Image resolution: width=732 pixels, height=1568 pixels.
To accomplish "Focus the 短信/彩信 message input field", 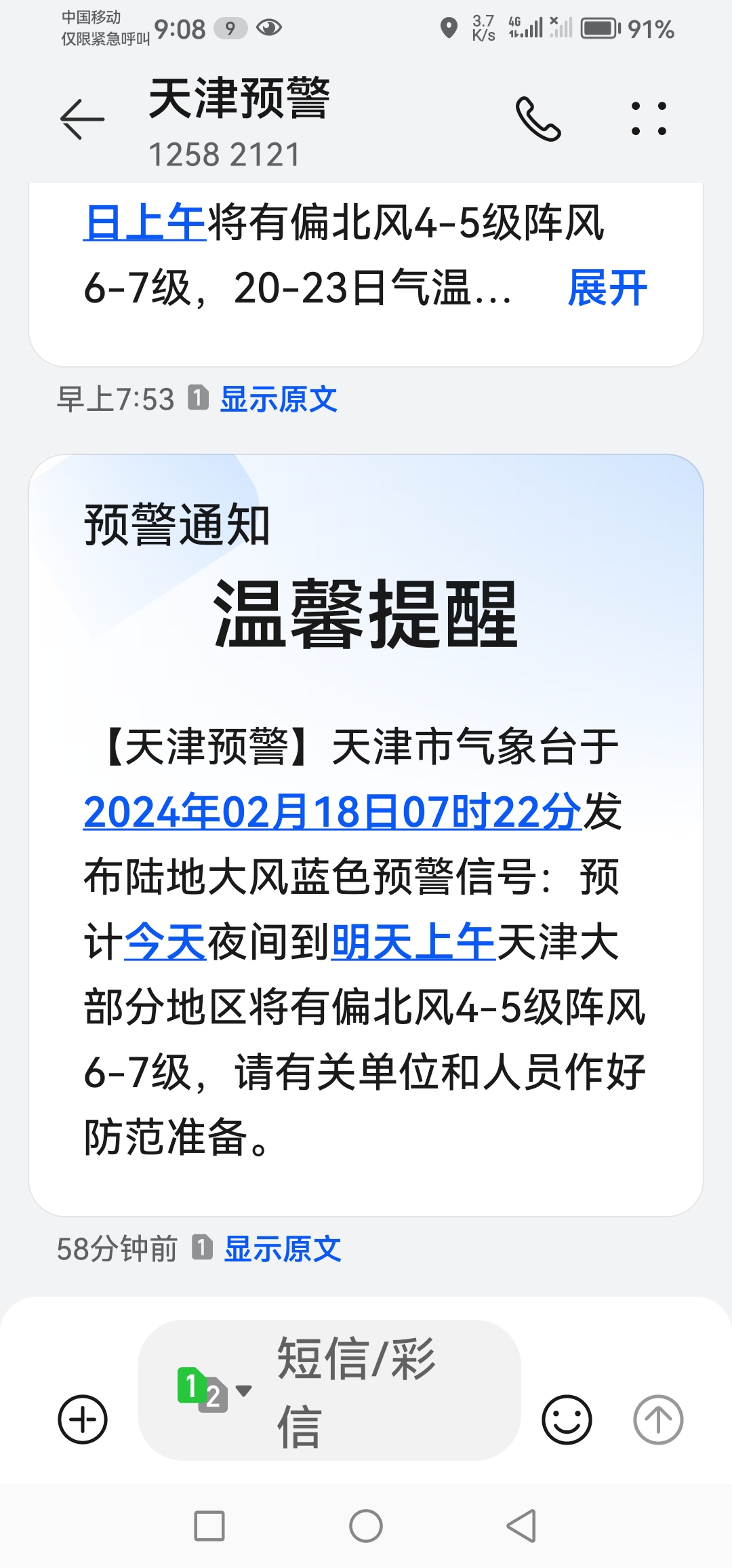I will [x=380, y=1390].
